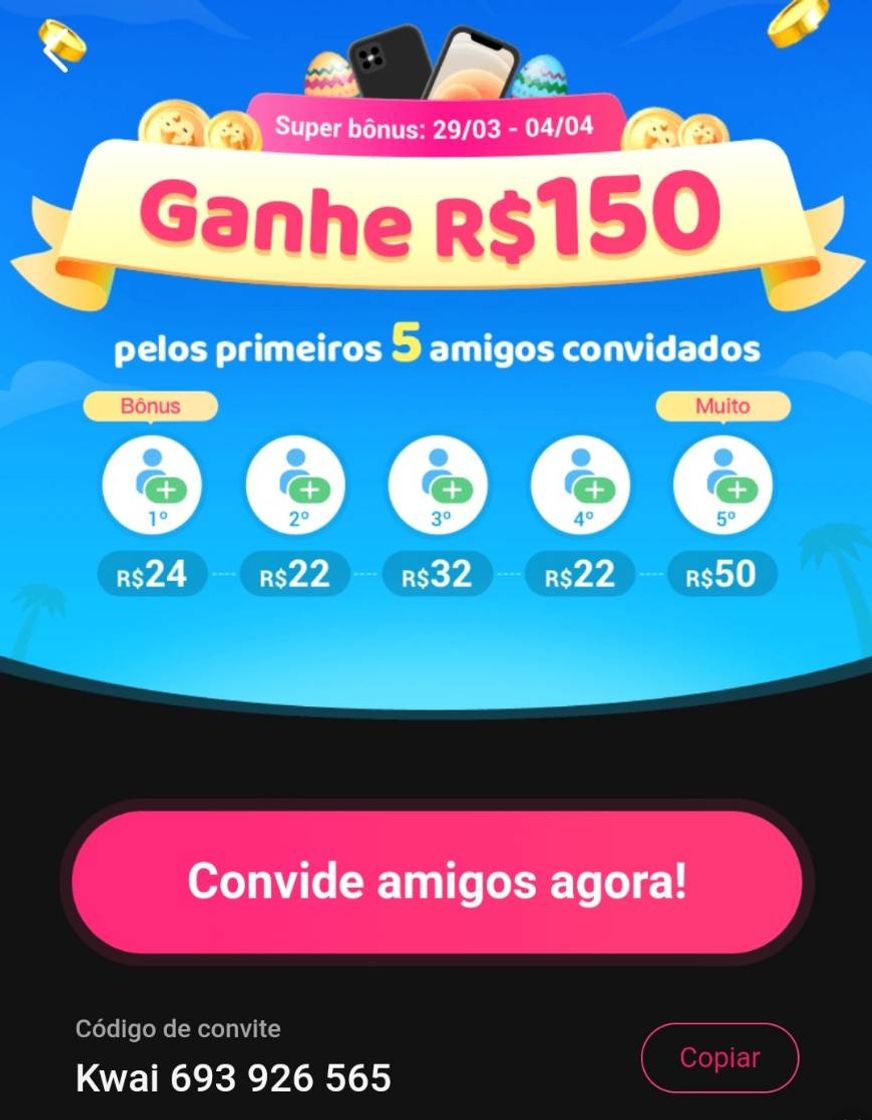Tap the R$32 reward pill

point(436,573)
